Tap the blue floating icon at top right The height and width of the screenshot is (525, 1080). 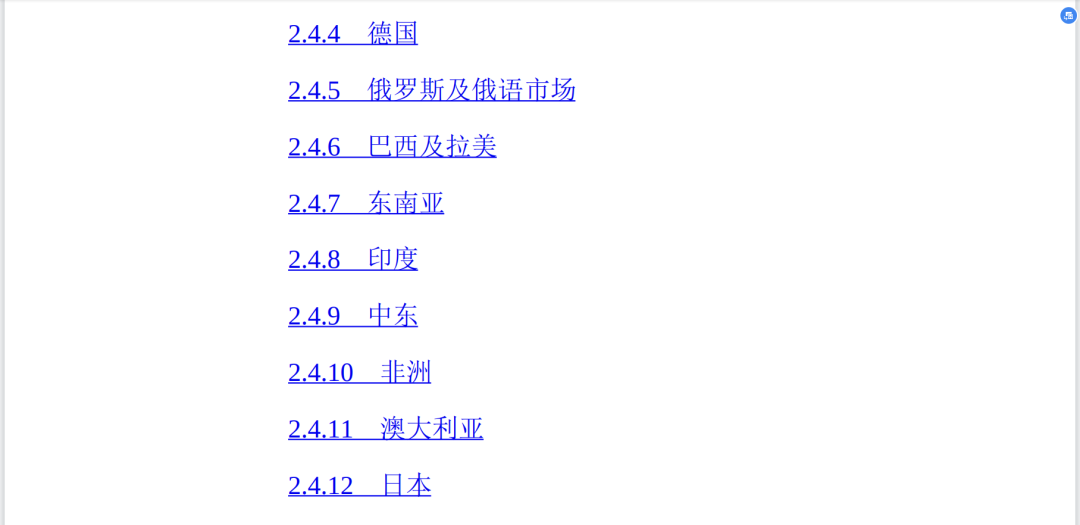tap(1068, 15)
